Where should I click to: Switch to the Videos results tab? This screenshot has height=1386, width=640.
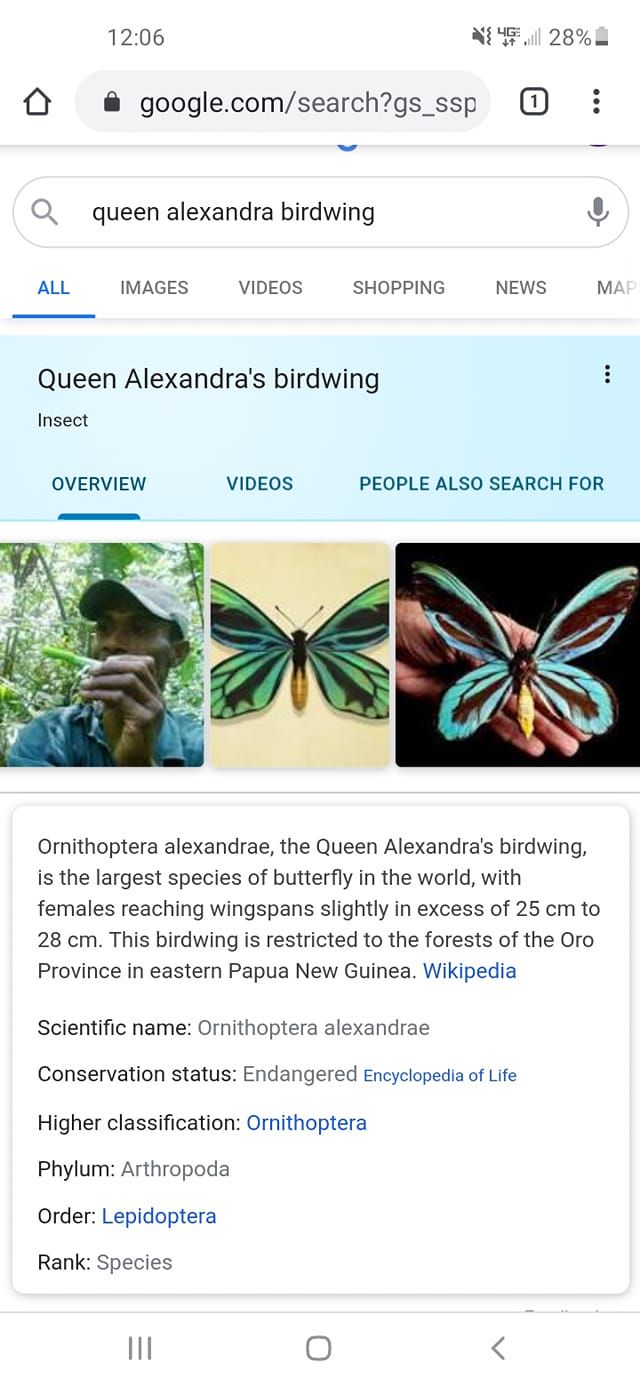(270, 288)
